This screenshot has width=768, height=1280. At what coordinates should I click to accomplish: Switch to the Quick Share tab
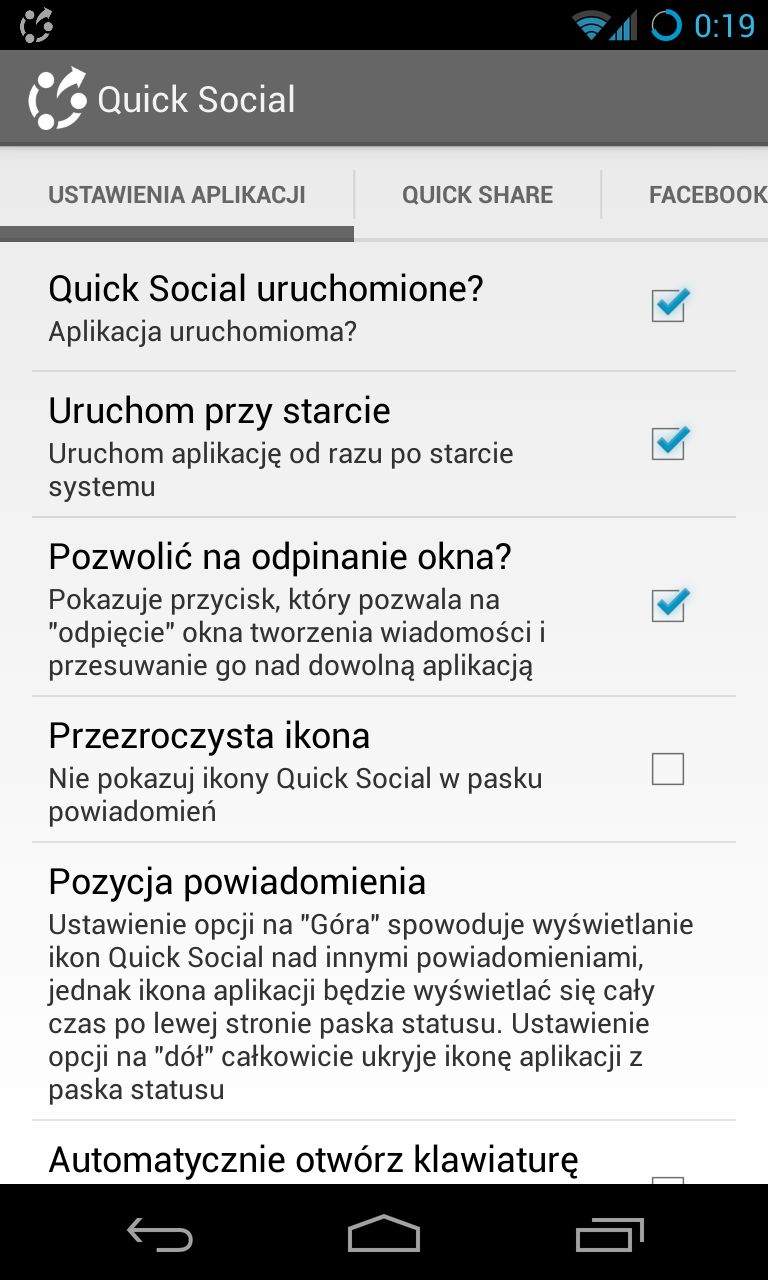pos(477,195)
